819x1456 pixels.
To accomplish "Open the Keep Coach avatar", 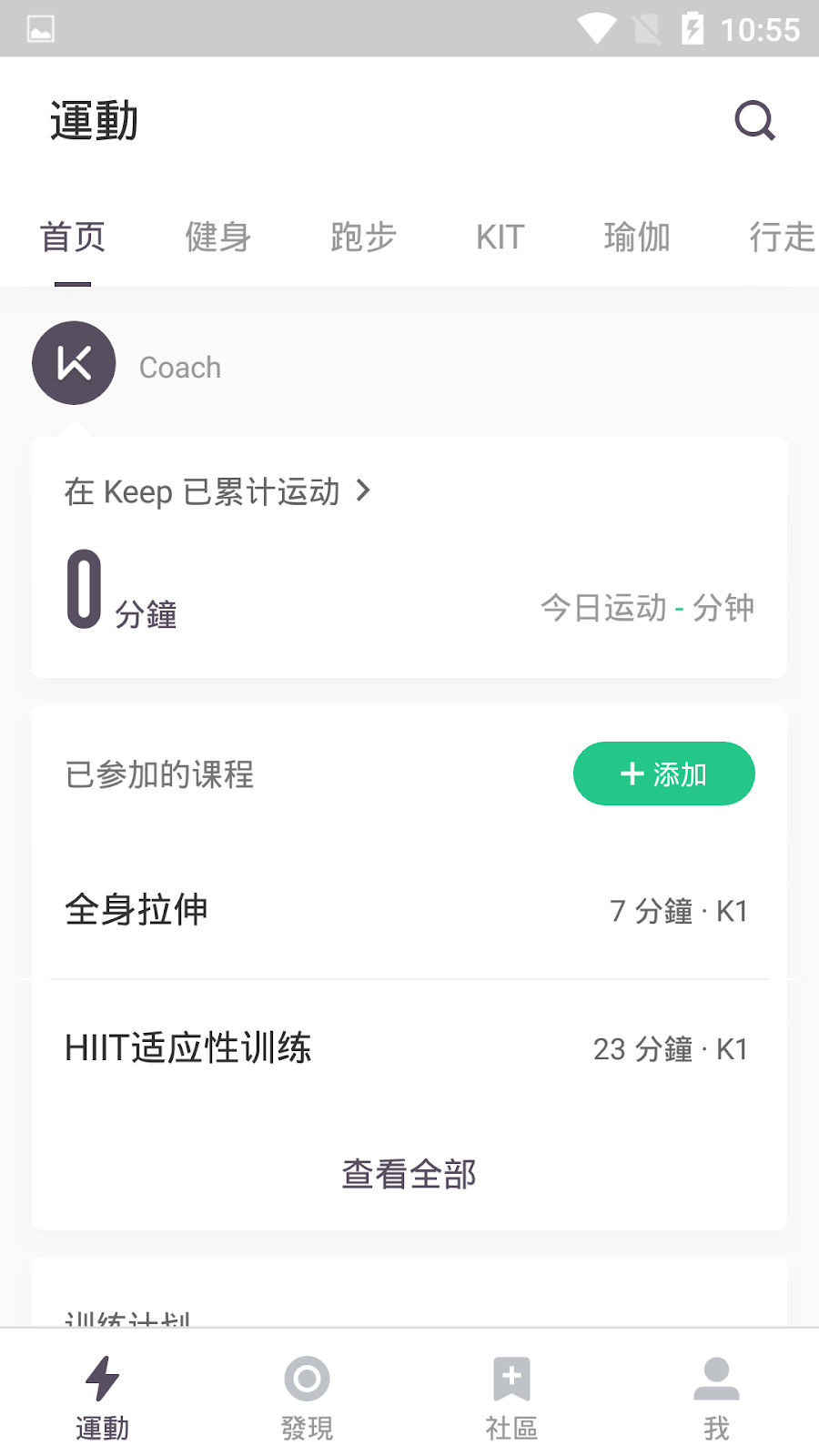I will coord(74,363).
